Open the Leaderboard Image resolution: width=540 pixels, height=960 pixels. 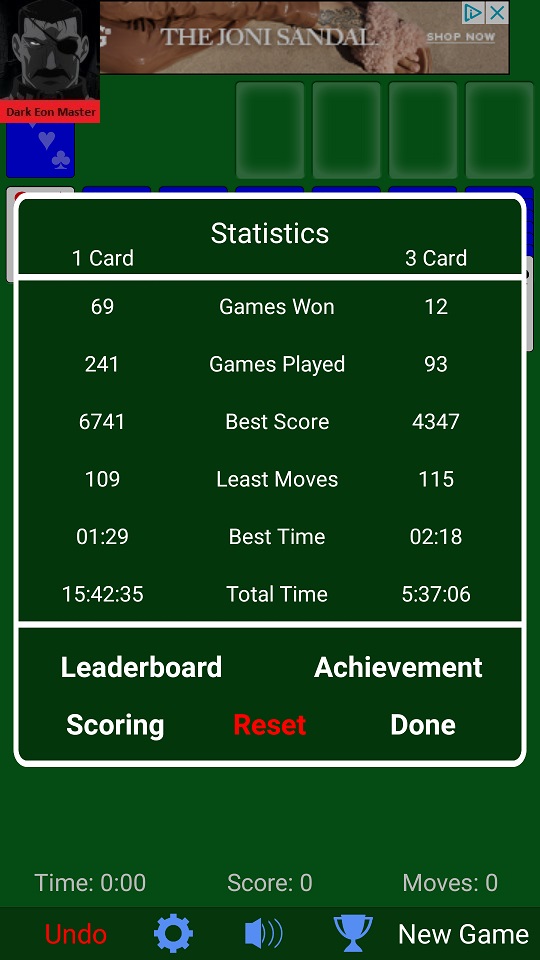point(141,667)
